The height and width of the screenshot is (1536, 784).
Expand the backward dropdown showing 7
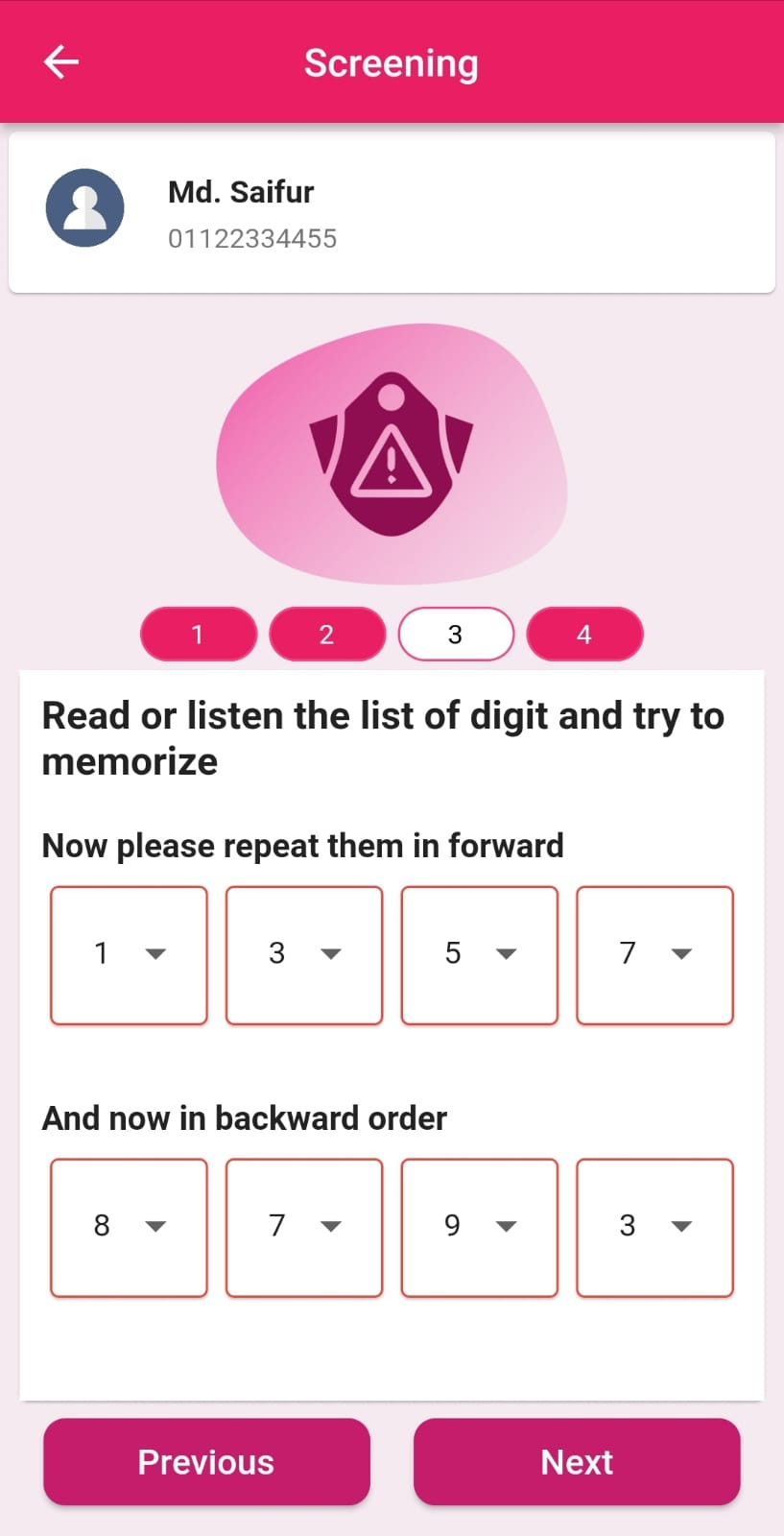304,1226
